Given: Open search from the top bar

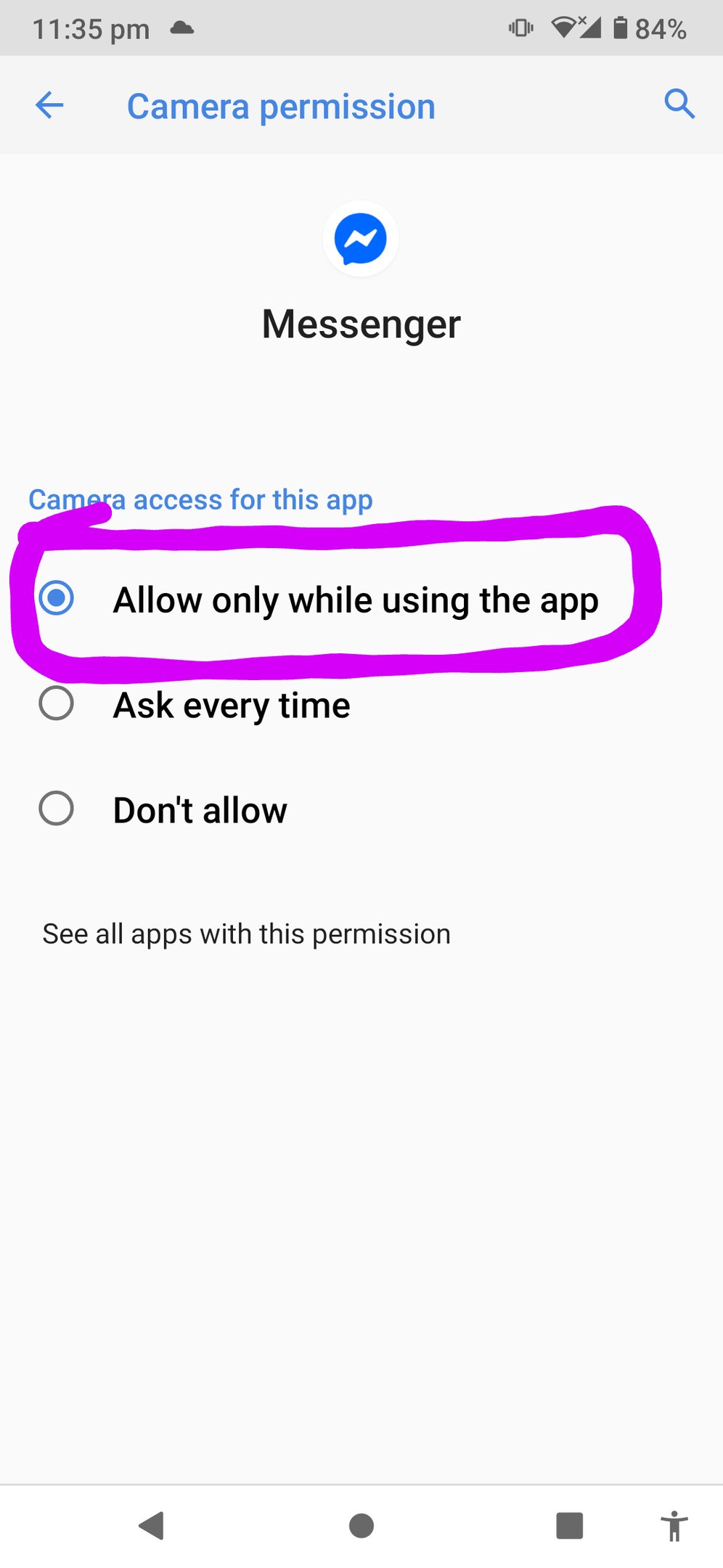Looking at the screenshot, I should [679, 105].
